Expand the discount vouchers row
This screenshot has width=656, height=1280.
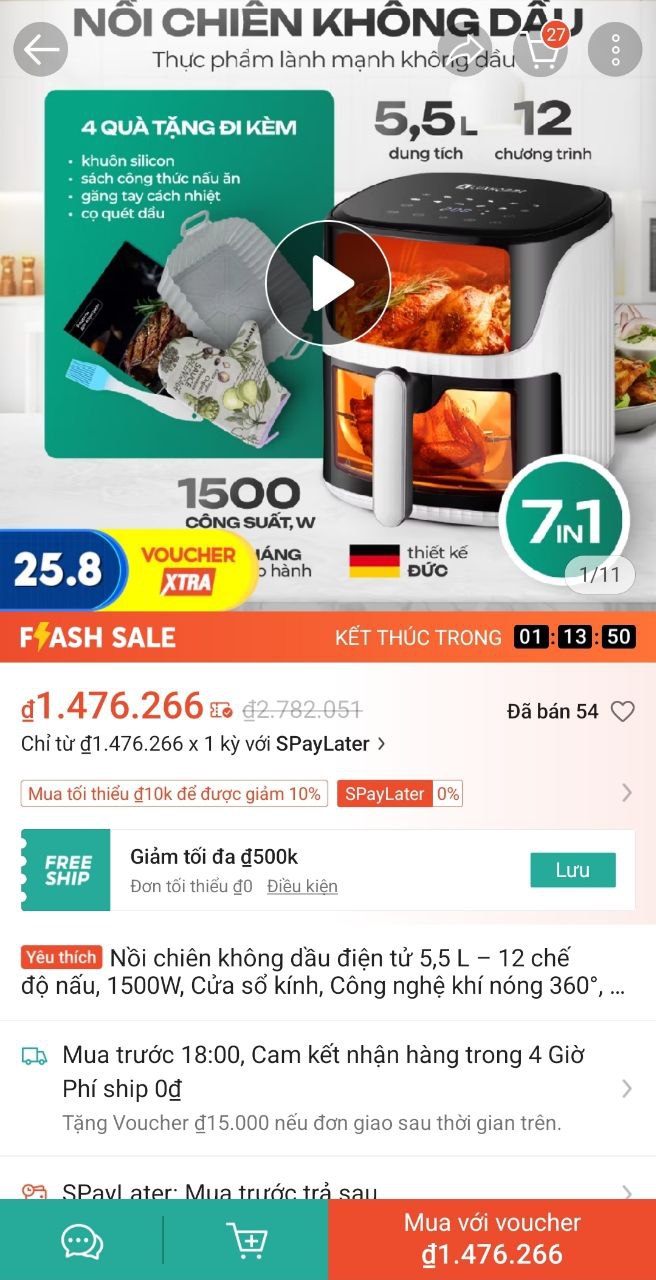[x=626, y=793]
